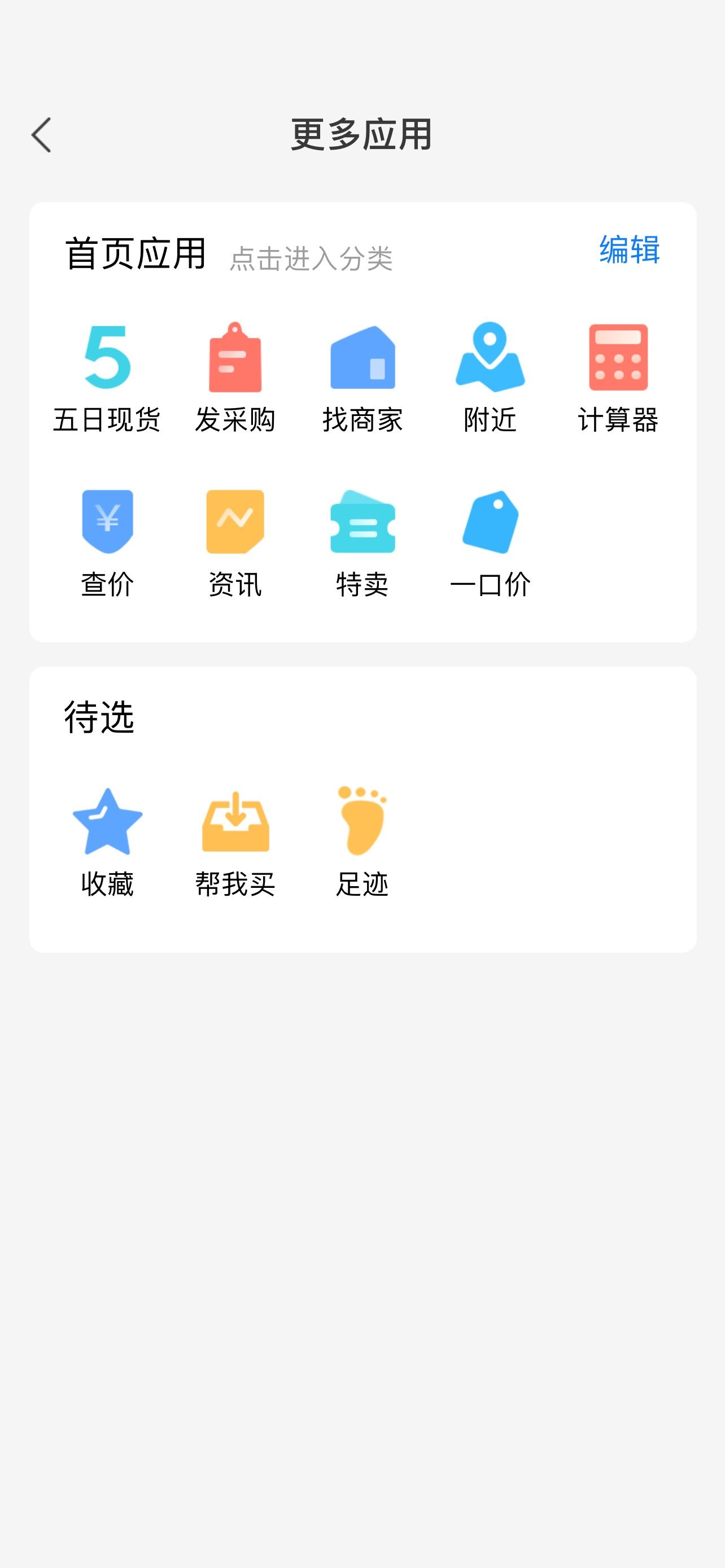Select 帮我买 under 待选
725x1568 pixels.
pyautogui.click(x=235, y=843)
